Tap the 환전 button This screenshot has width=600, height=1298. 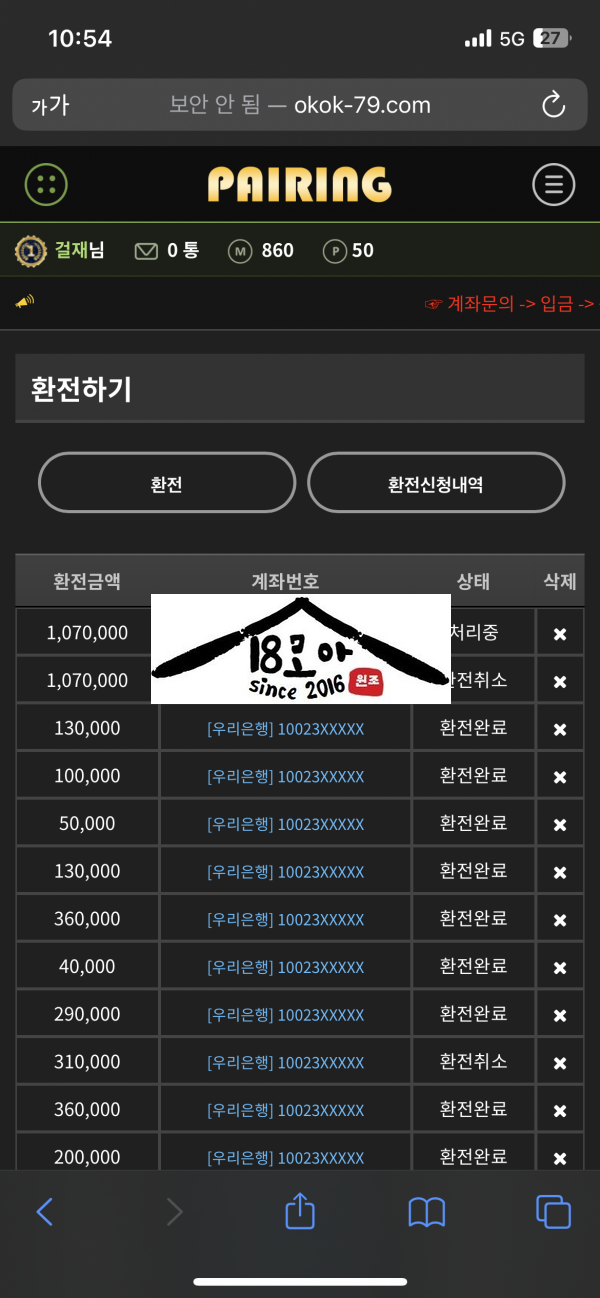click(x=167, y=483)
